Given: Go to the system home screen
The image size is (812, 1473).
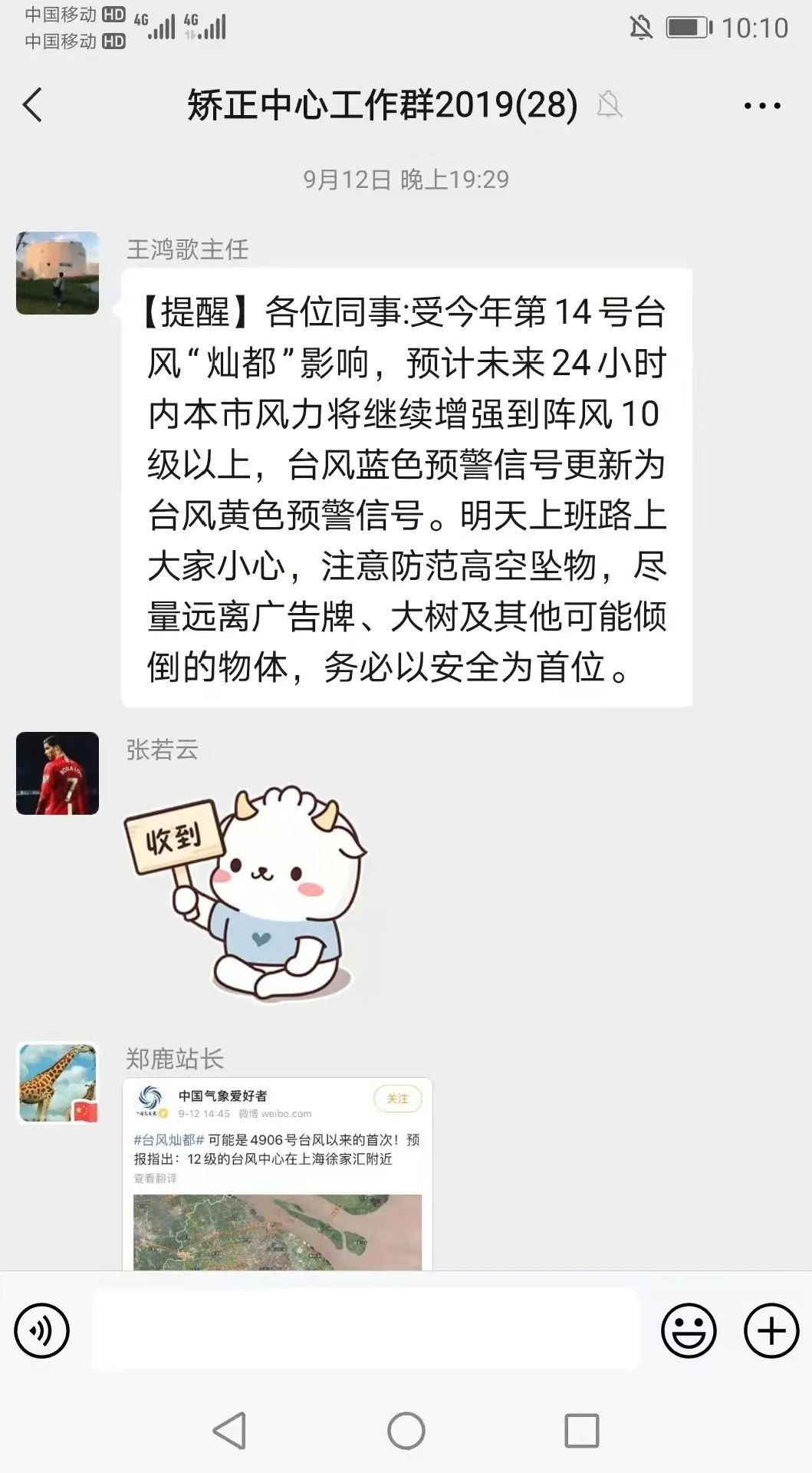Looking at the screenshot, I should point(406,1431).
